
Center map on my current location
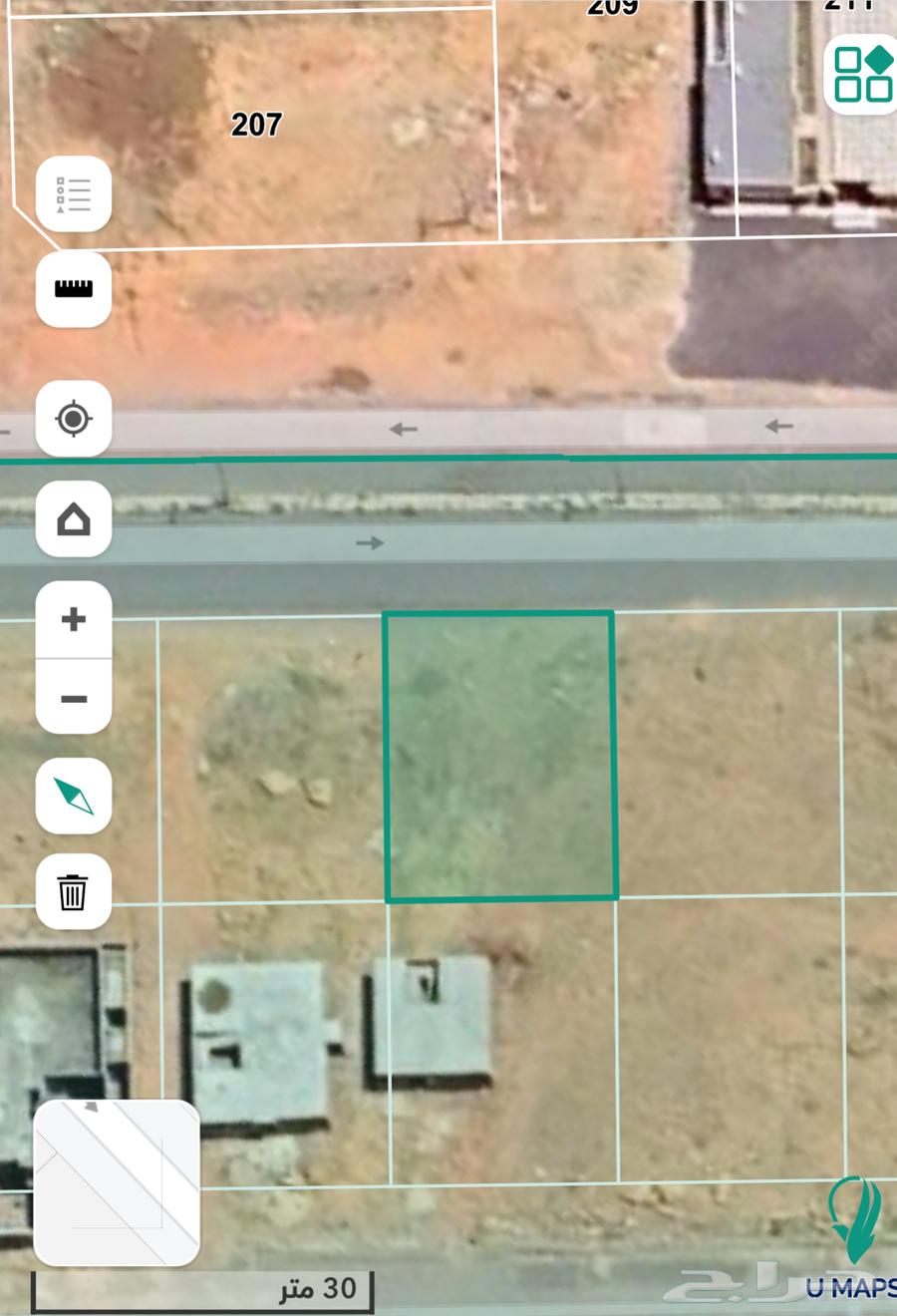pos(73,419)
